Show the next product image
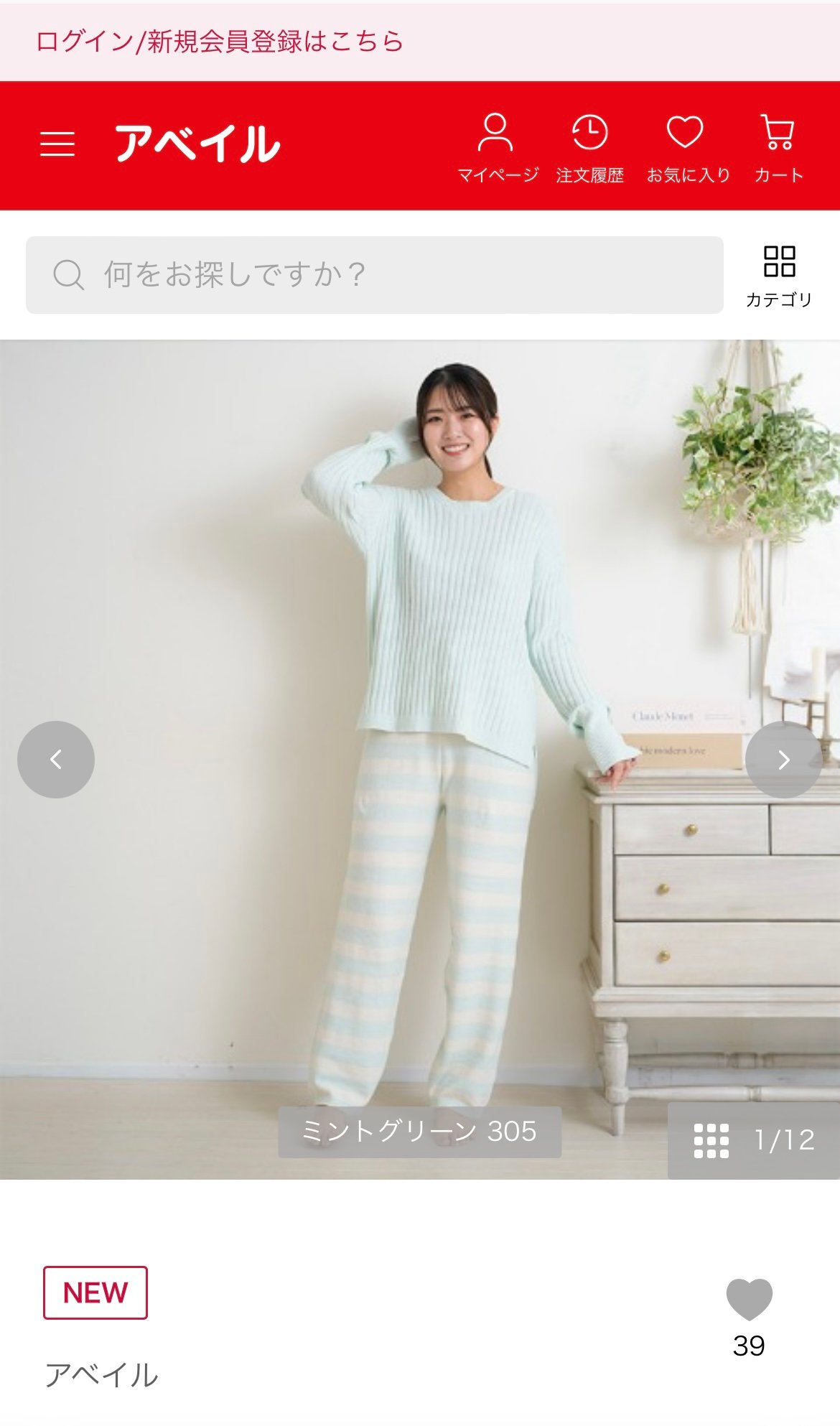The width and height of the screenshot is (840, 1426). (x=784, y=760)
